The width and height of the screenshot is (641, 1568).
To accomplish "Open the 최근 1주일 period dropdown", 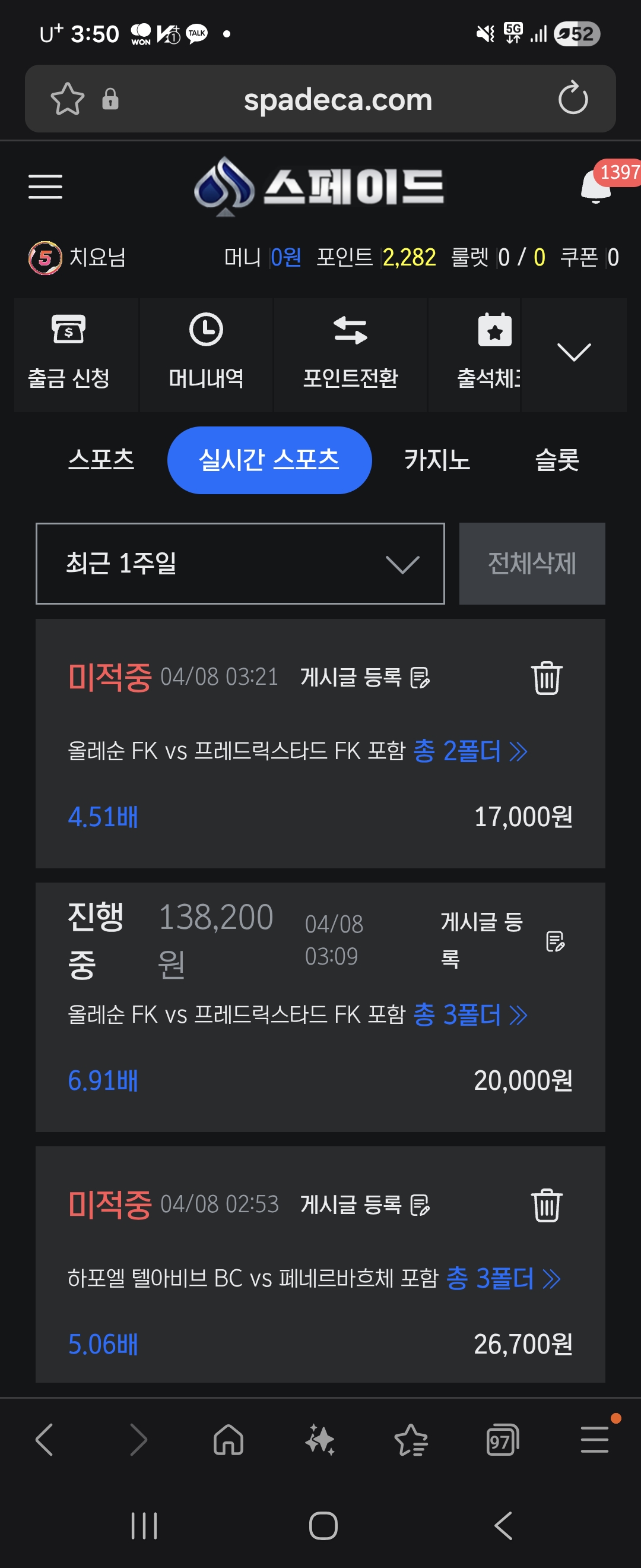I will point(240,563).
